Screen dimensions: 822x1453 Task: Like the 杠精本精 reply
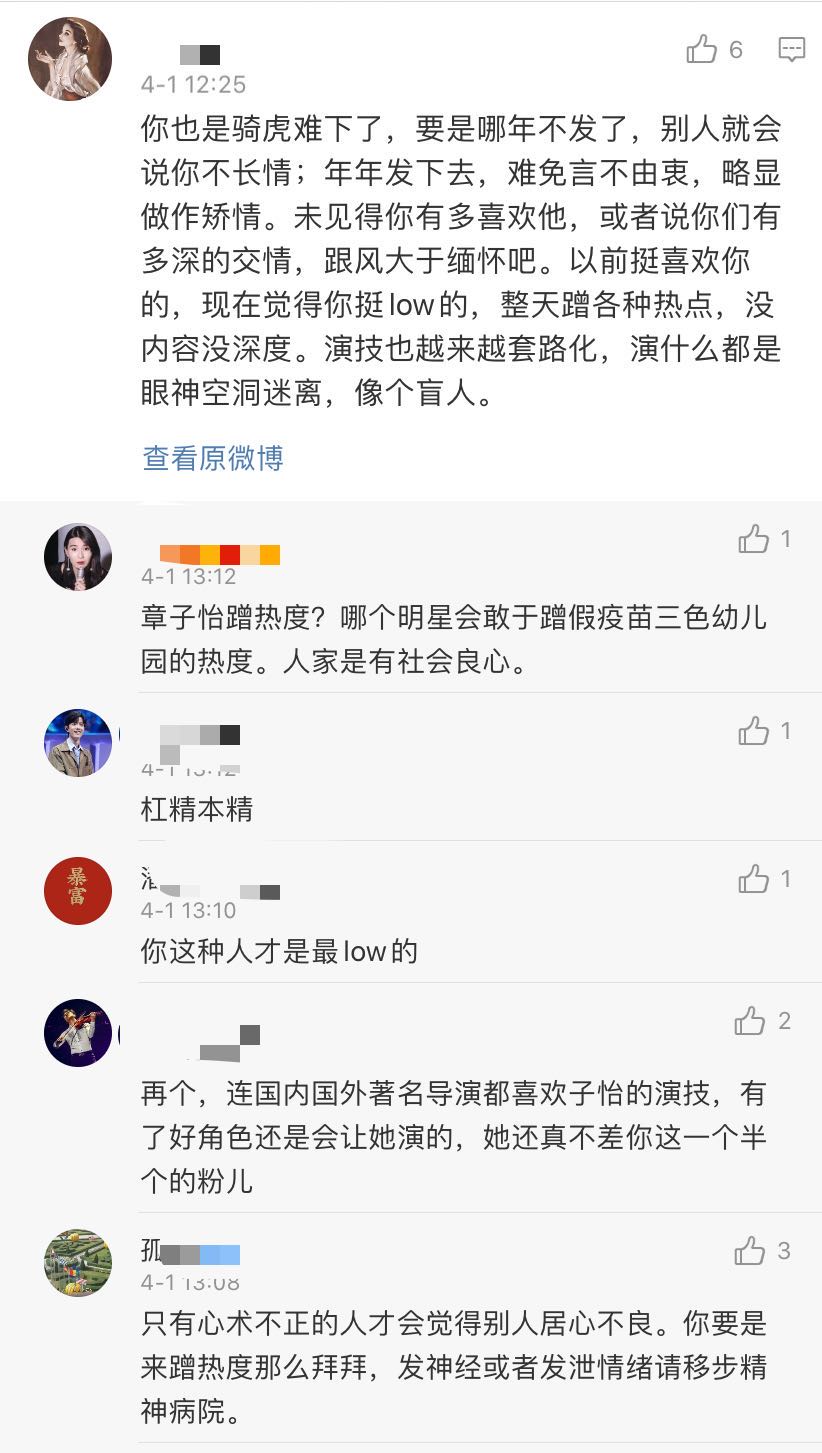click(x=754, y=731)
